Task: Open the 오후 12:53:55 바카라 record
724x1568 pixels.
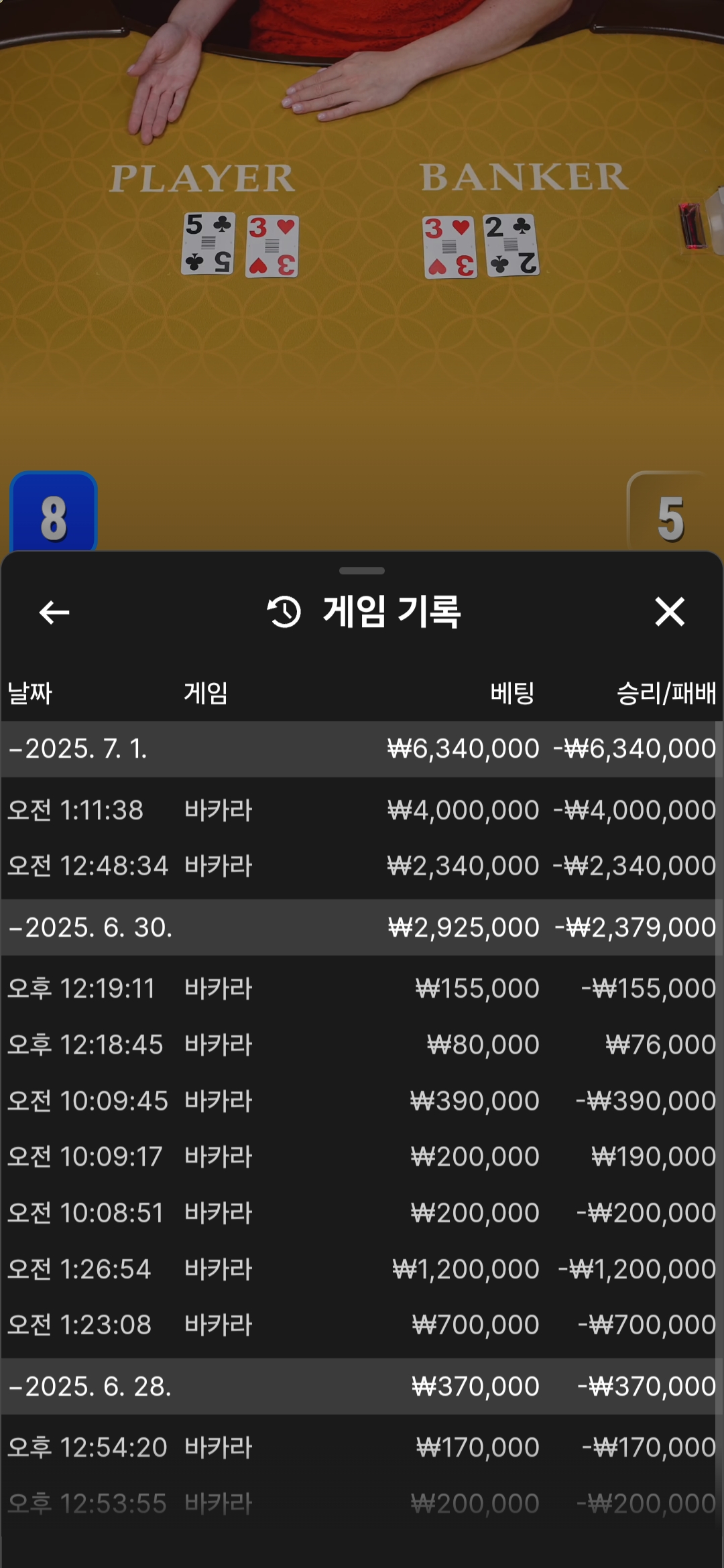Action: (x=359, y=1504)
